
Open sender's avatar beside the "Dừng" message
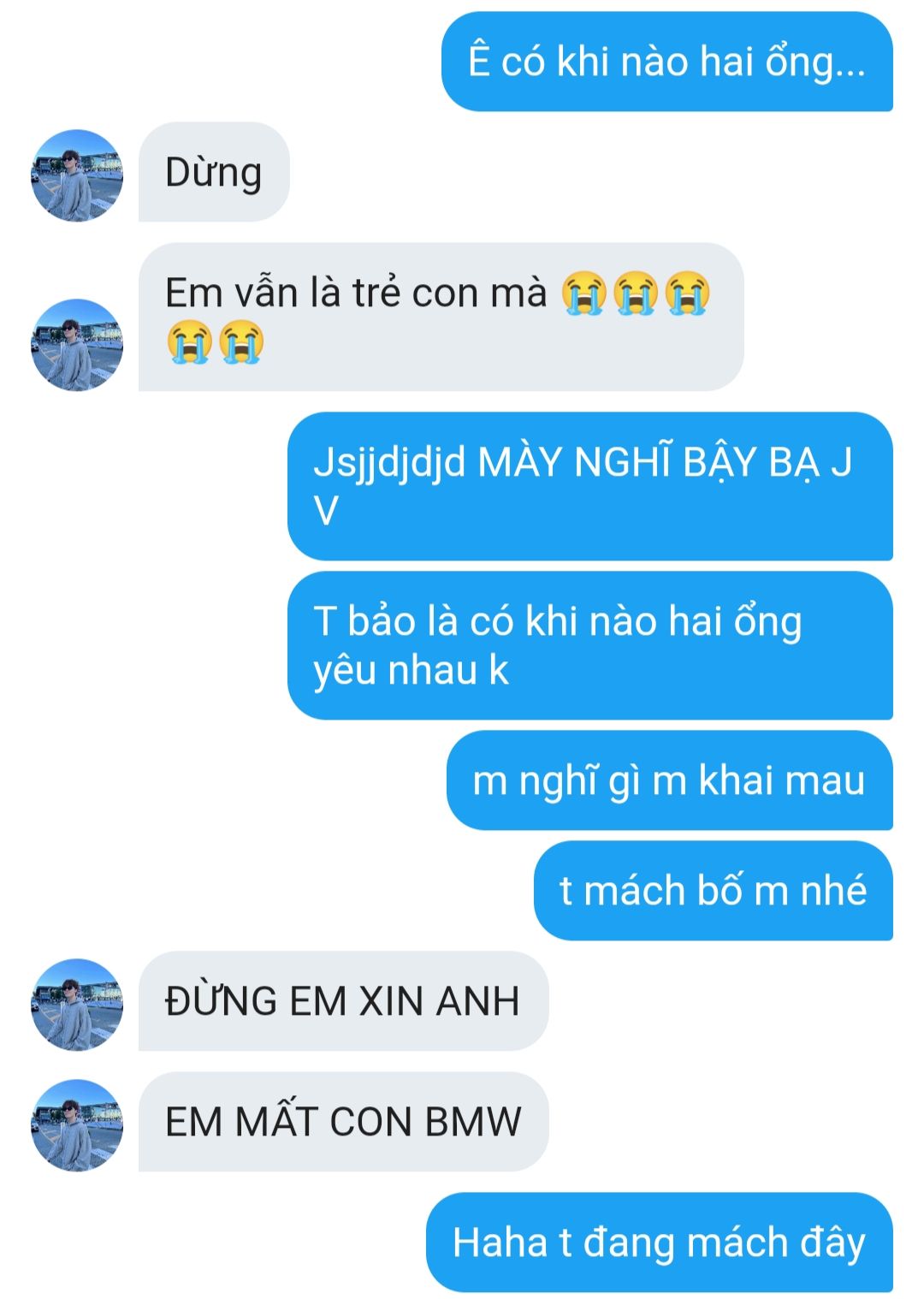[x=77, y=175]
